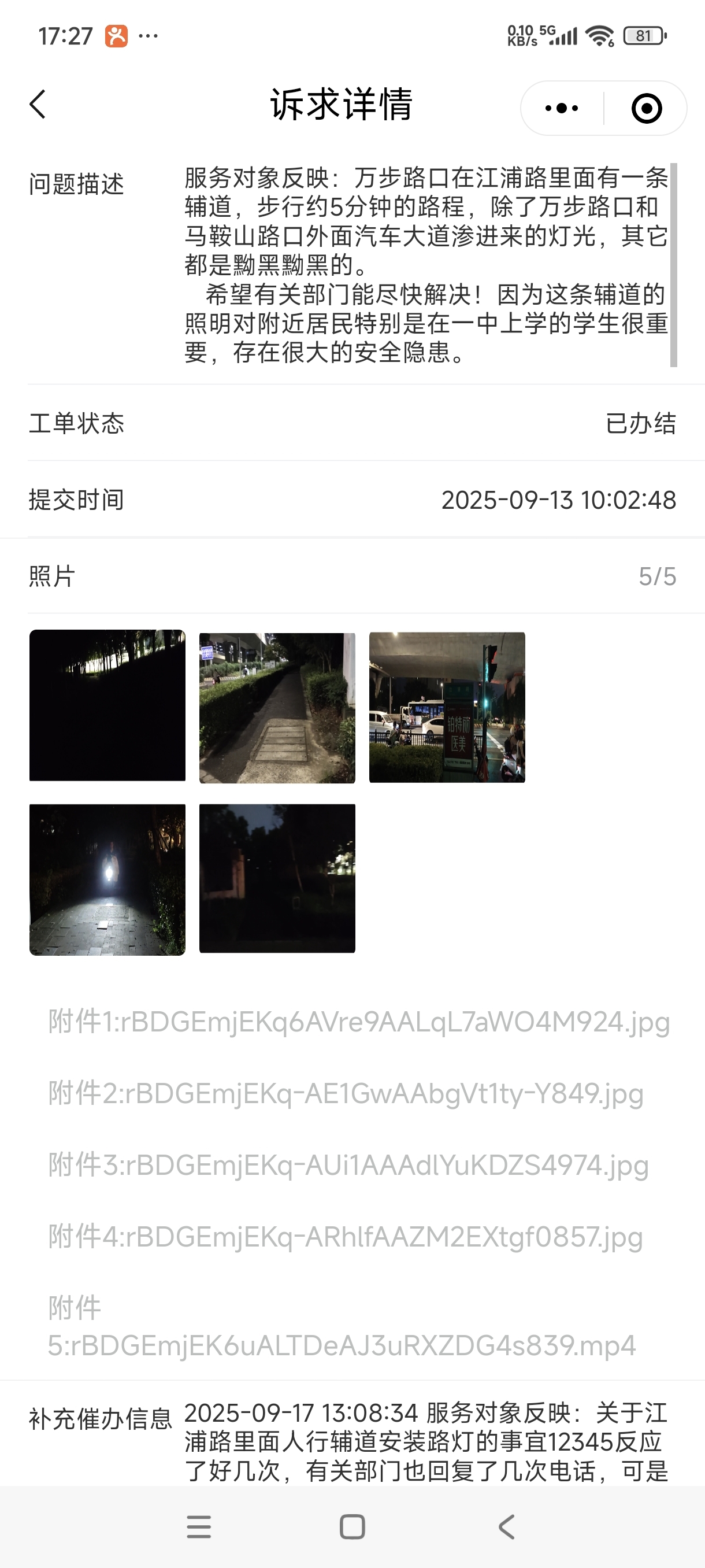The height and width of the screenshot is (1568, 705).
Task: Open recent apps from navigation bar
Action: point(199,1526)
